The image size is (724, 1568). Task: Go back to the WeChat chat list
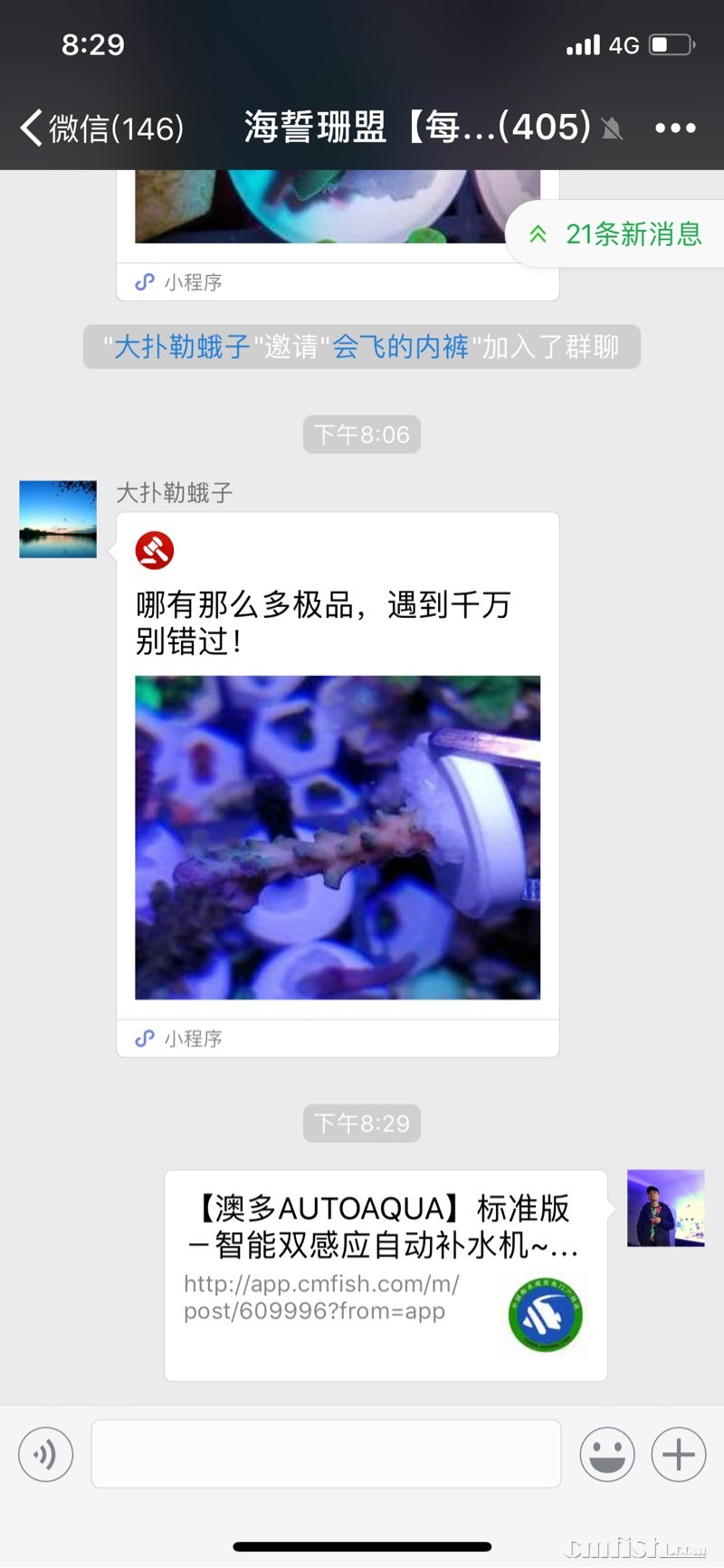(100, 128)
